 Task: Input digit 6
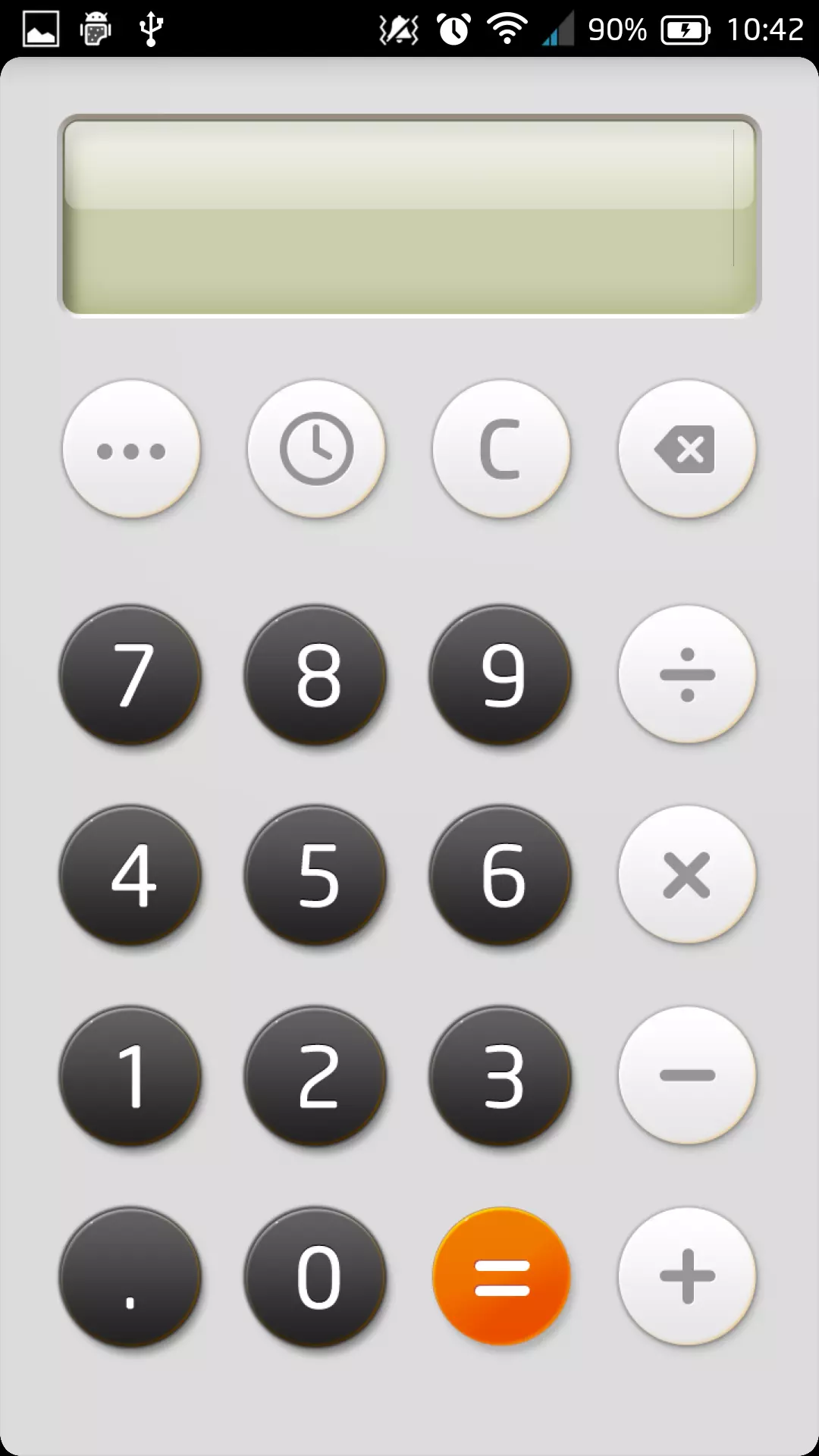click(x=501, y=875)
